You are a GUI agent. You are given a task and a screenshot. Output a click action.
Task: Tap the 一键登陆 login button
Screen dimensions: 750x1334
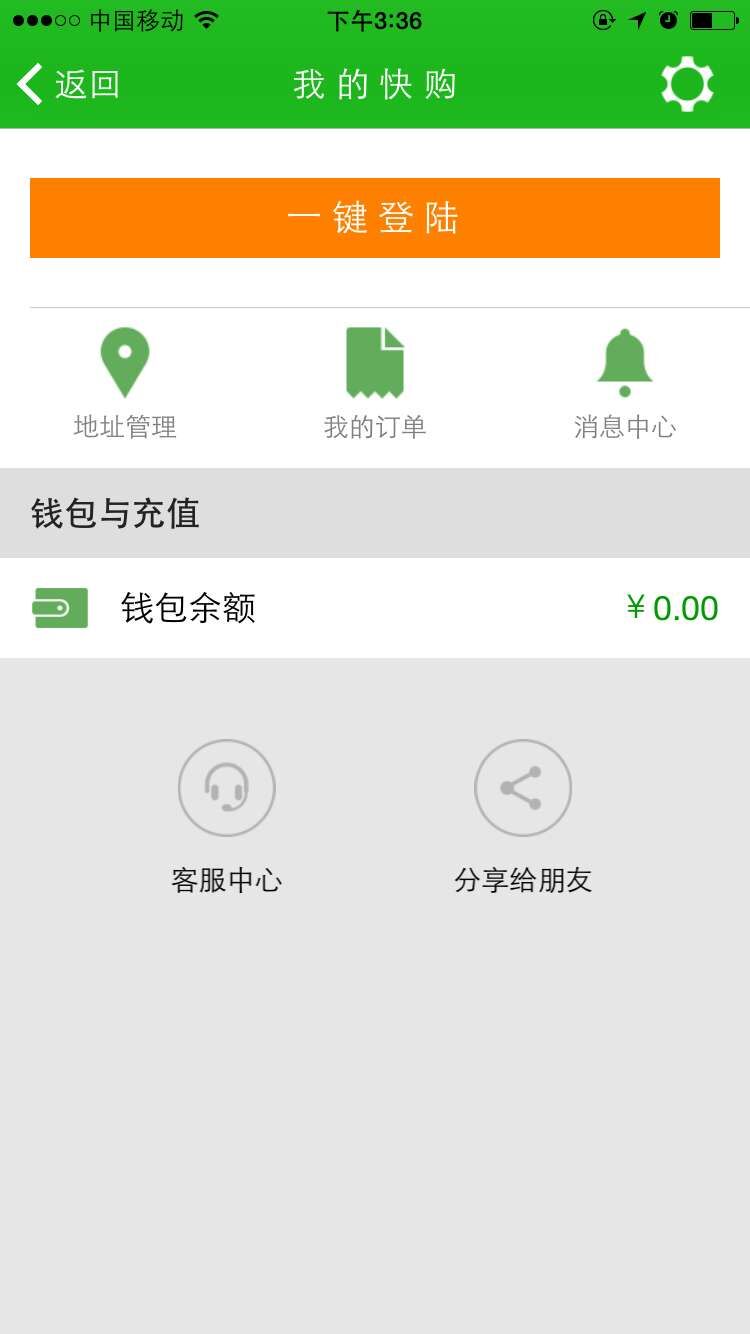pyautogui.click(x=375, y=218)
